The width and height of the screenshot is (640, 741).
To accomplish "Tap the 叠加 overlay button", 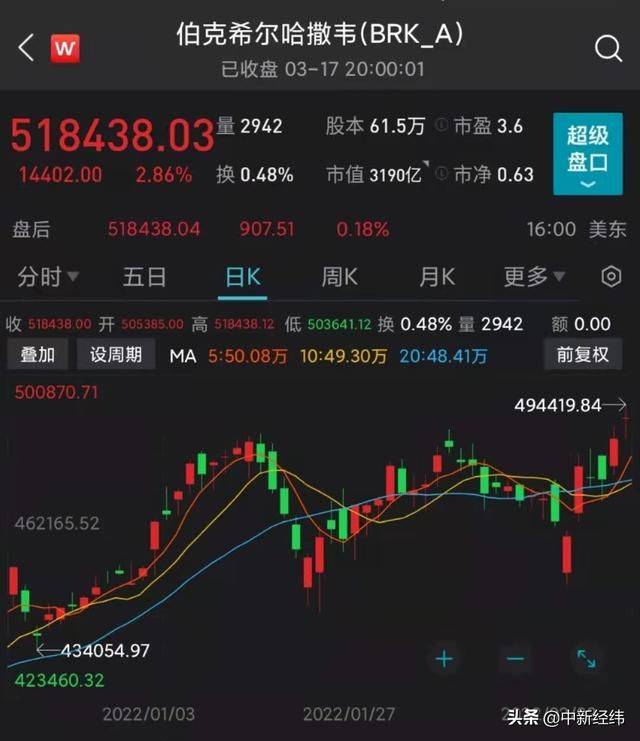I will click(x=39, y=354).
